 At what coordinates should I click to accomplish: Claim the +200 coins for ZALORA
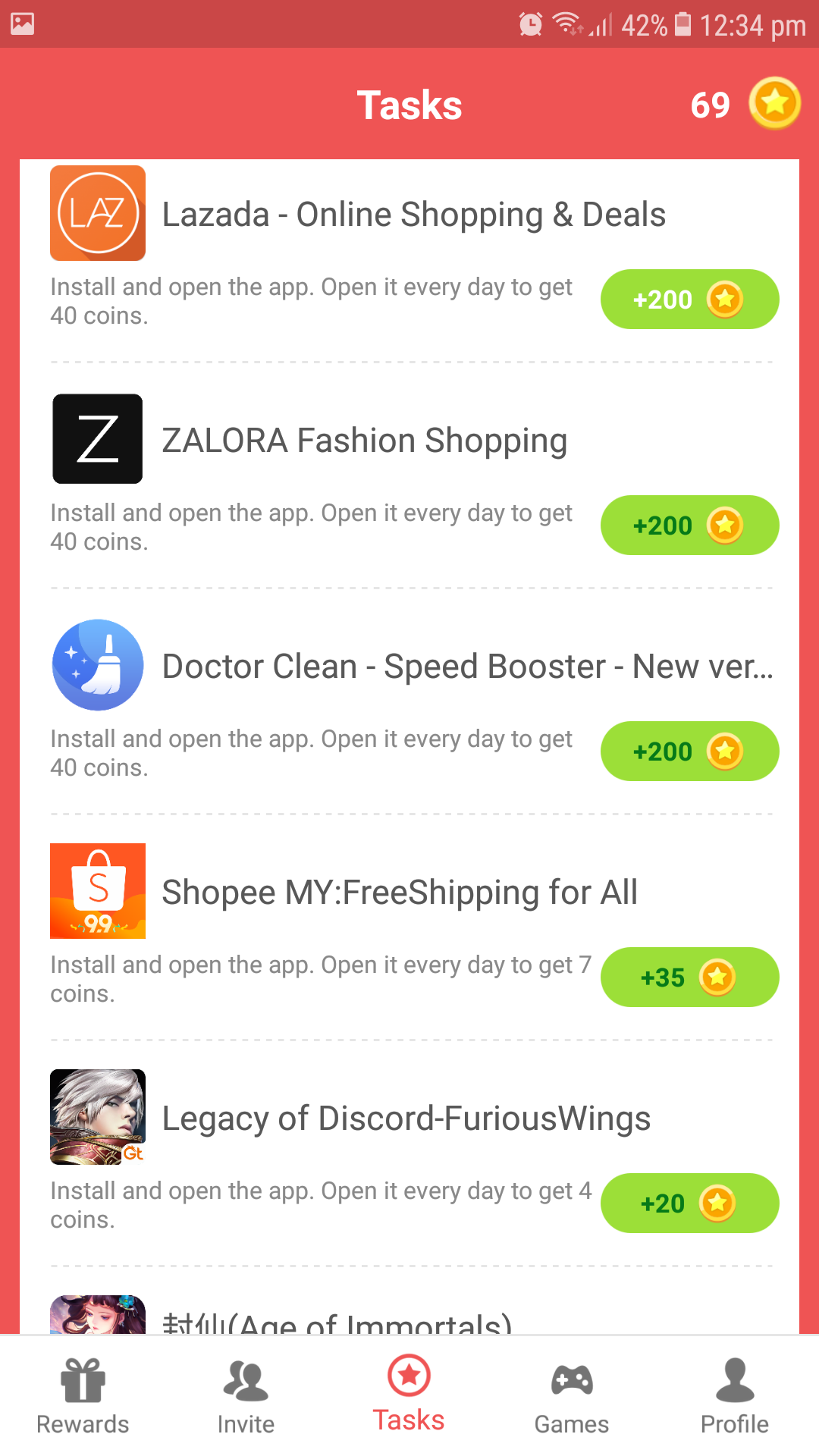[x=689, y=526]
